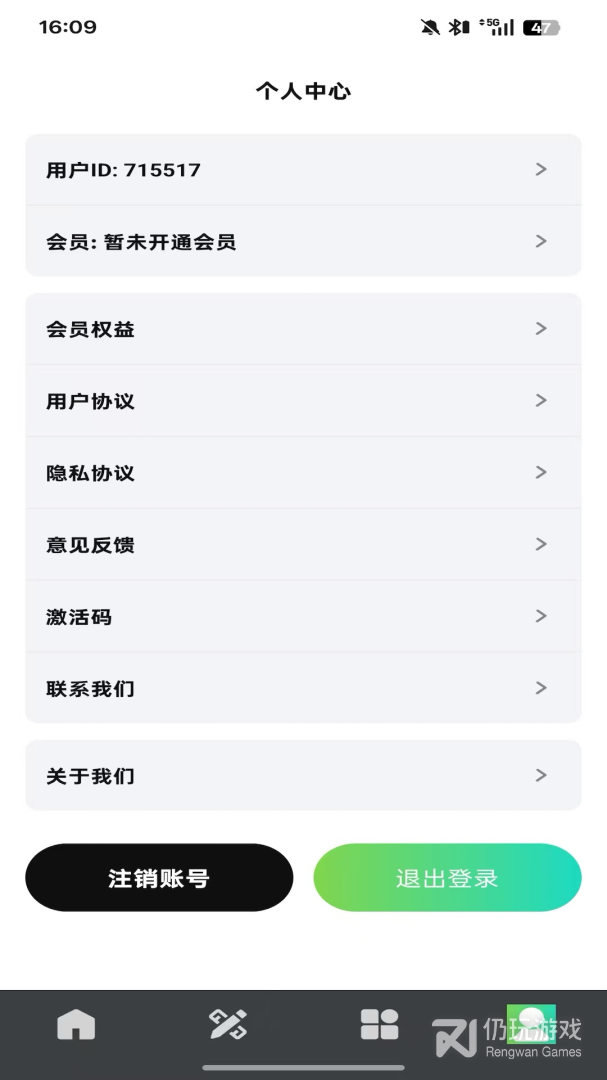Viewport: 607px width, 1080px height.
Task: Tap 退出登录 to log out
Action: 447,878
